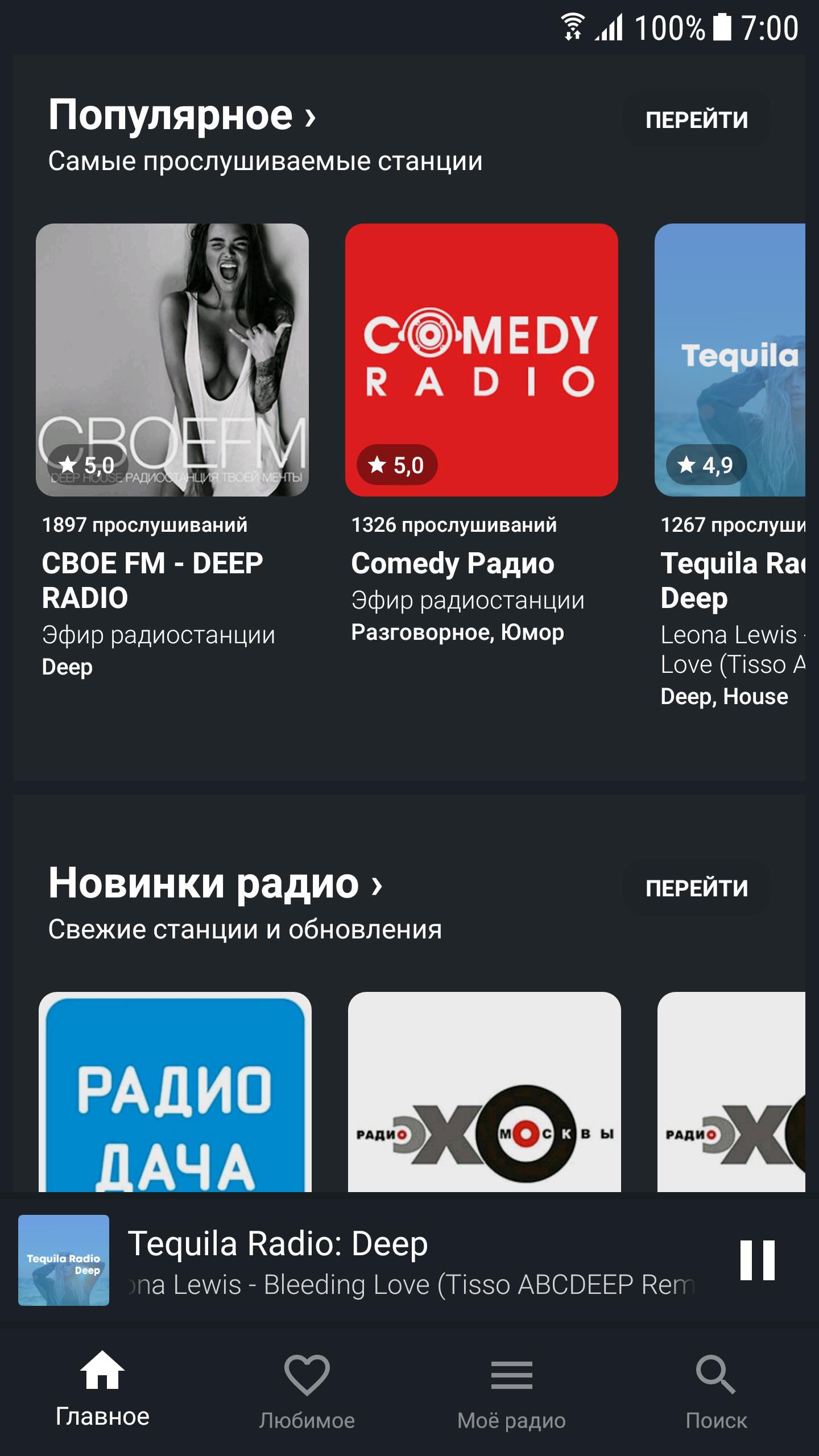Open the Популярное section heading
The height and width of the screenshot is (1456, 819).
point(182,115)
